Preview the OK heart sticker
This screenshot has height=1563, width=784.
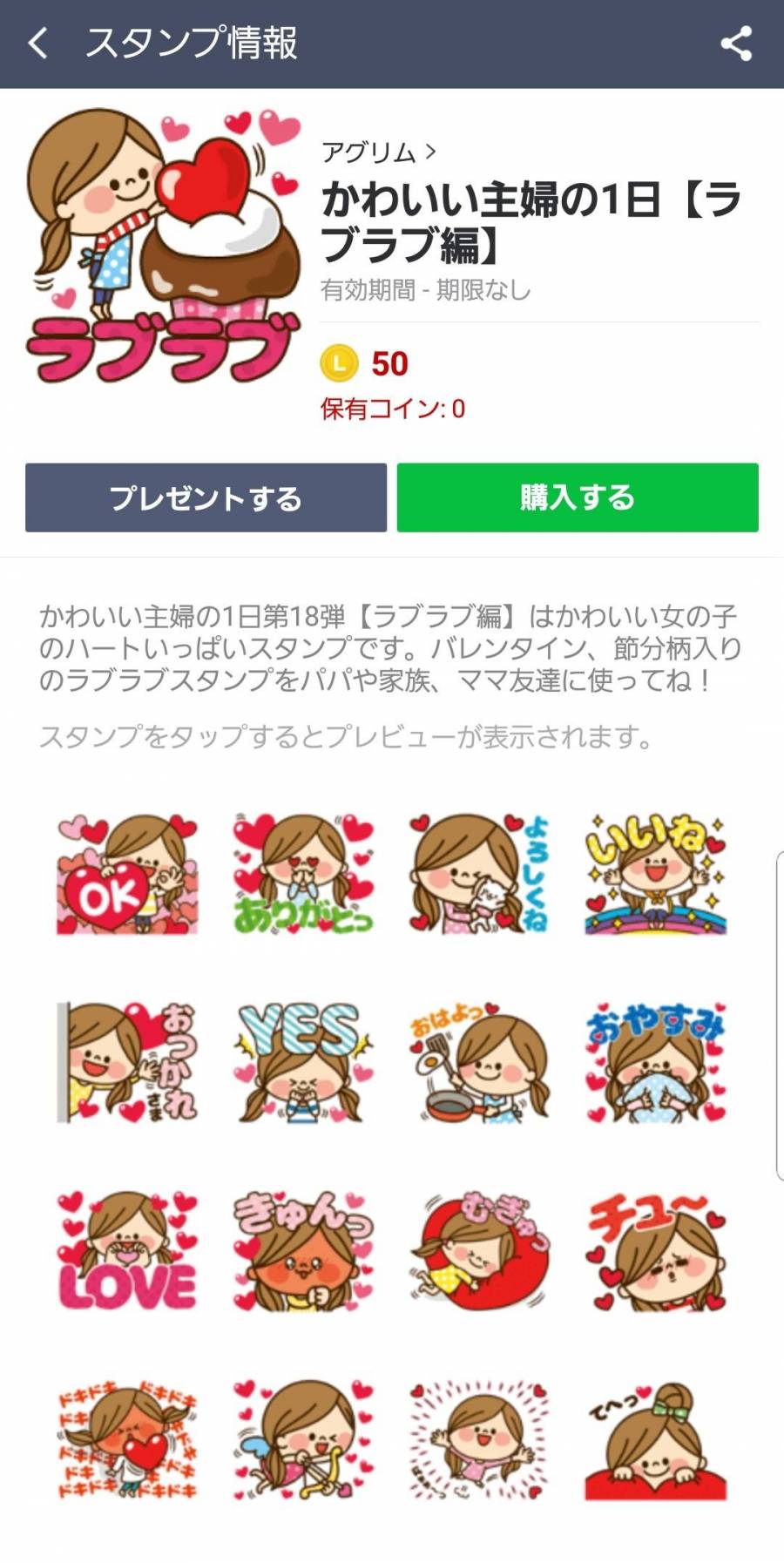[x=127, y=874]
